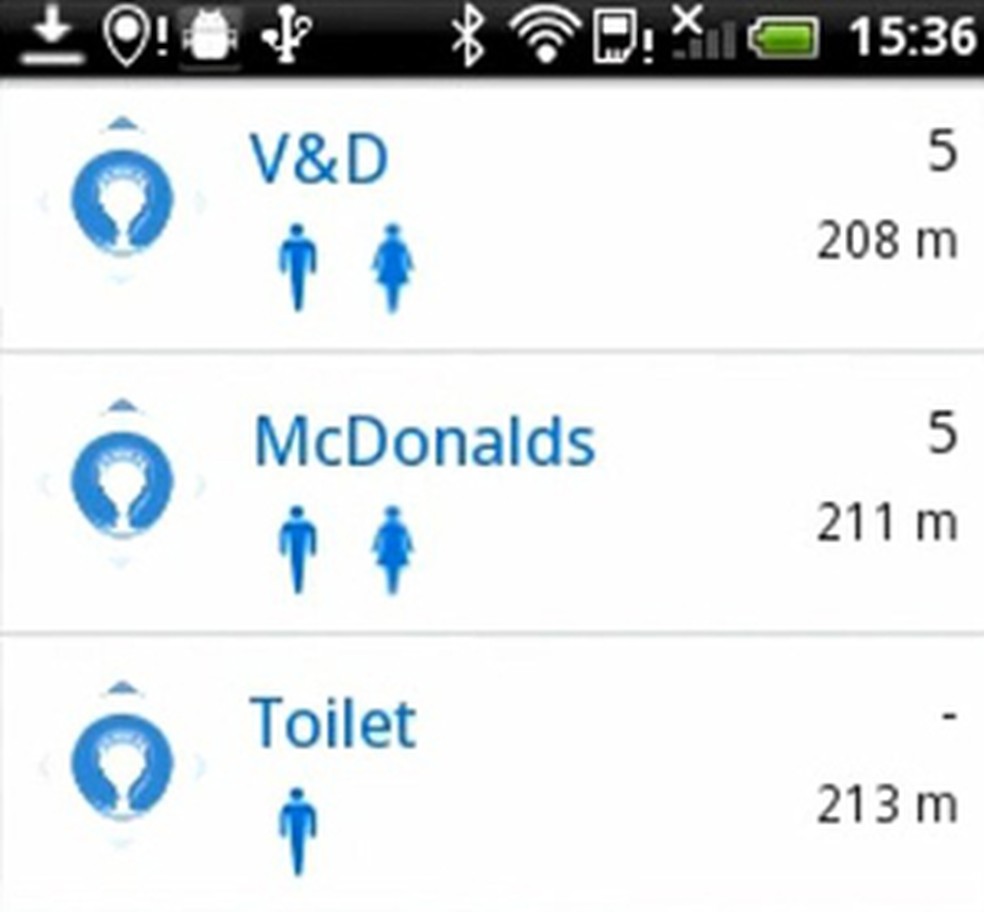Open the V&D toilet entry

coord(320,160)
